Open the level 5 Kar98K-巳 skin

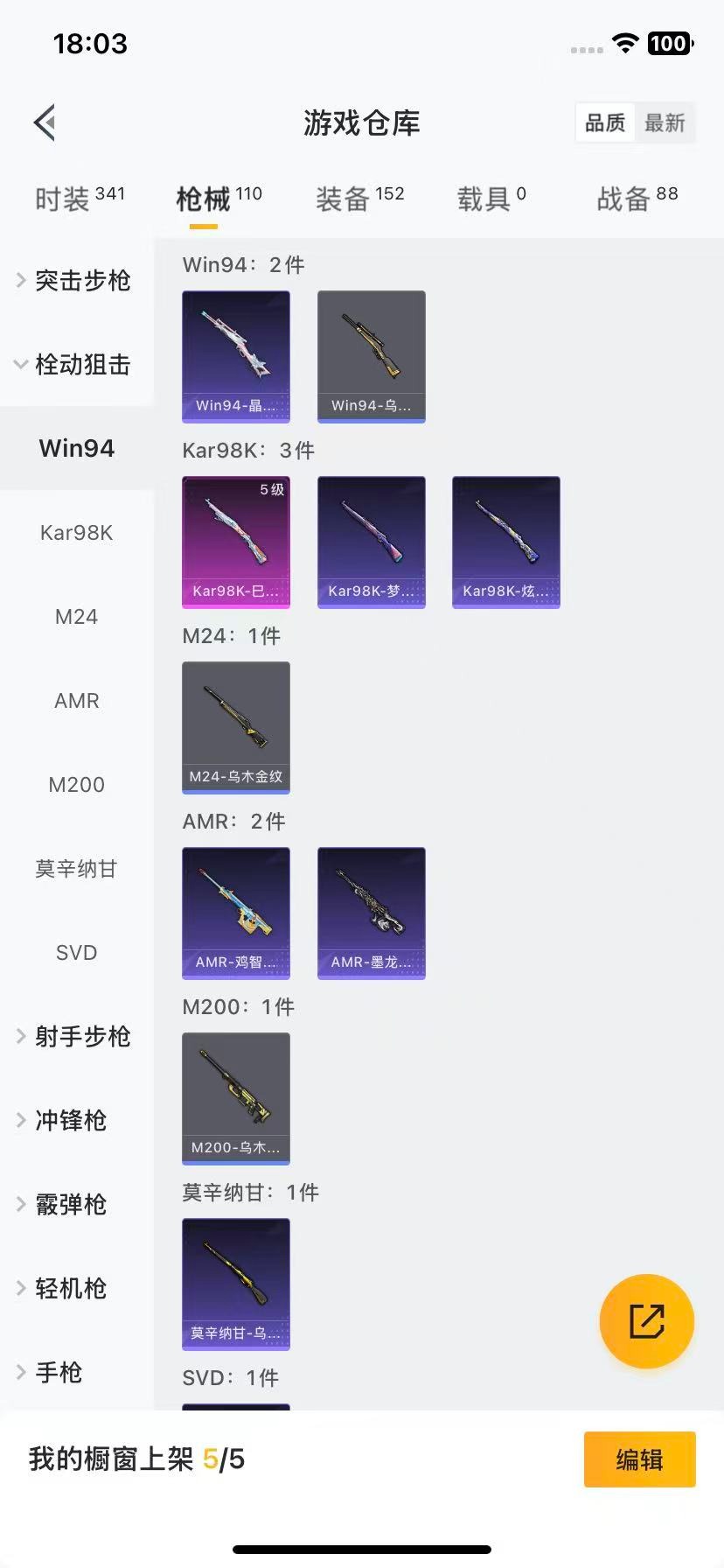pyautogui.click(x=236, y=542)
